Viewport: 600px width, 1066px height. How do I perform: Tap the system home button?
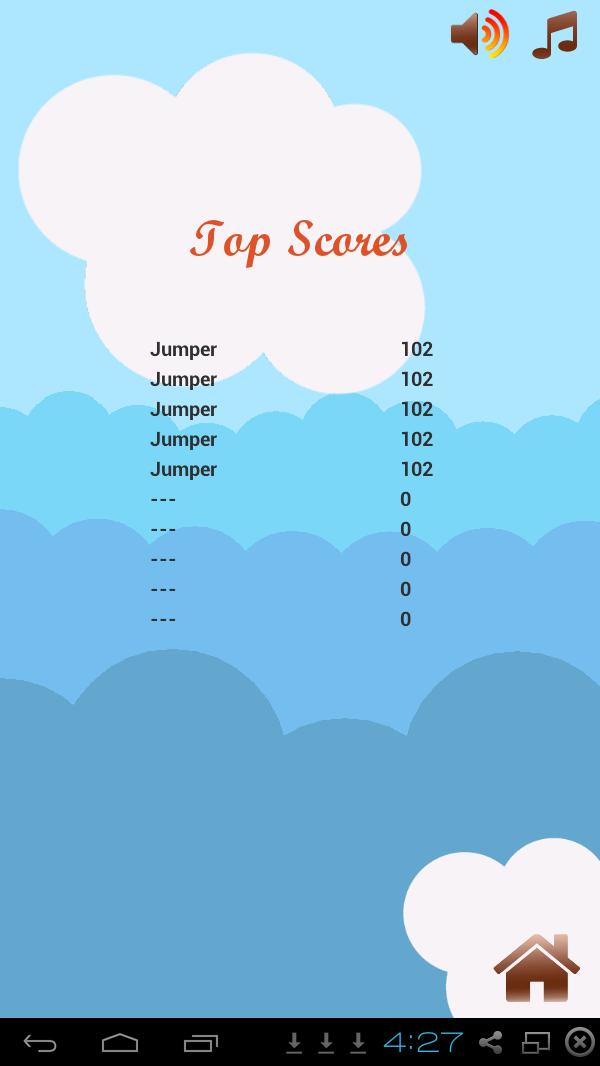120,1043
